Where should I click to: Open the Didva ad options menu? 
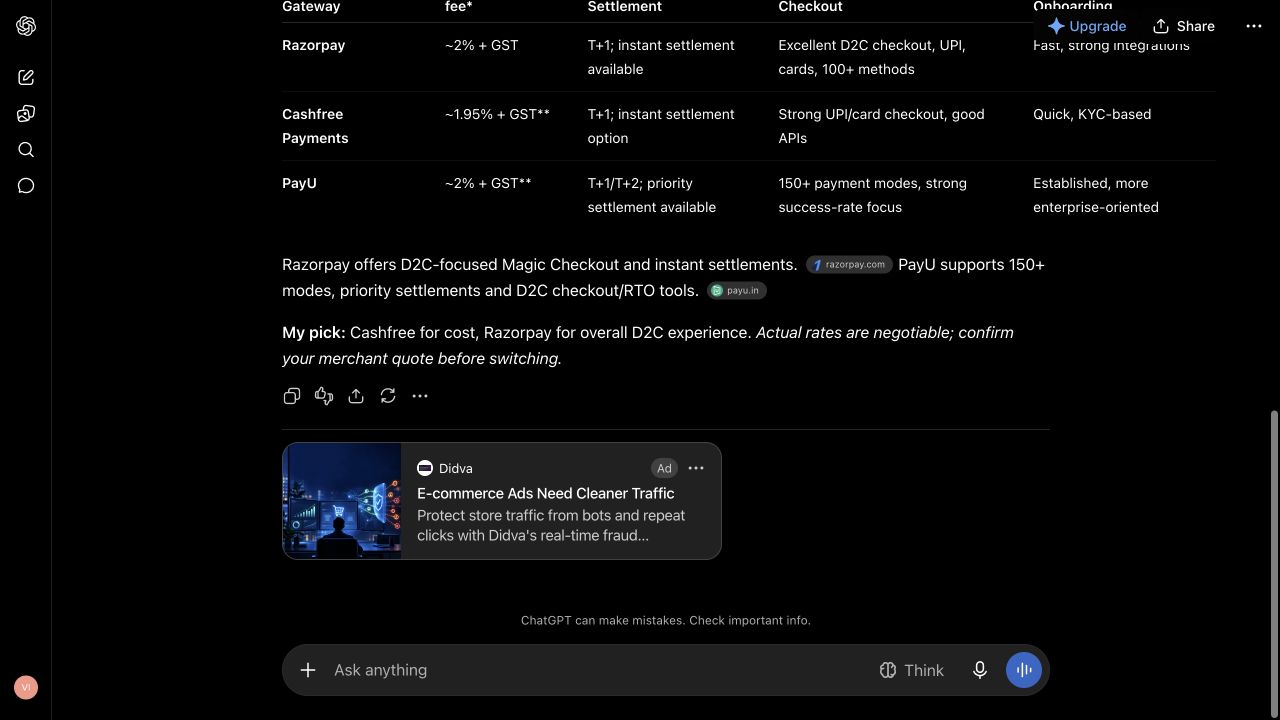tap(696, 468)
